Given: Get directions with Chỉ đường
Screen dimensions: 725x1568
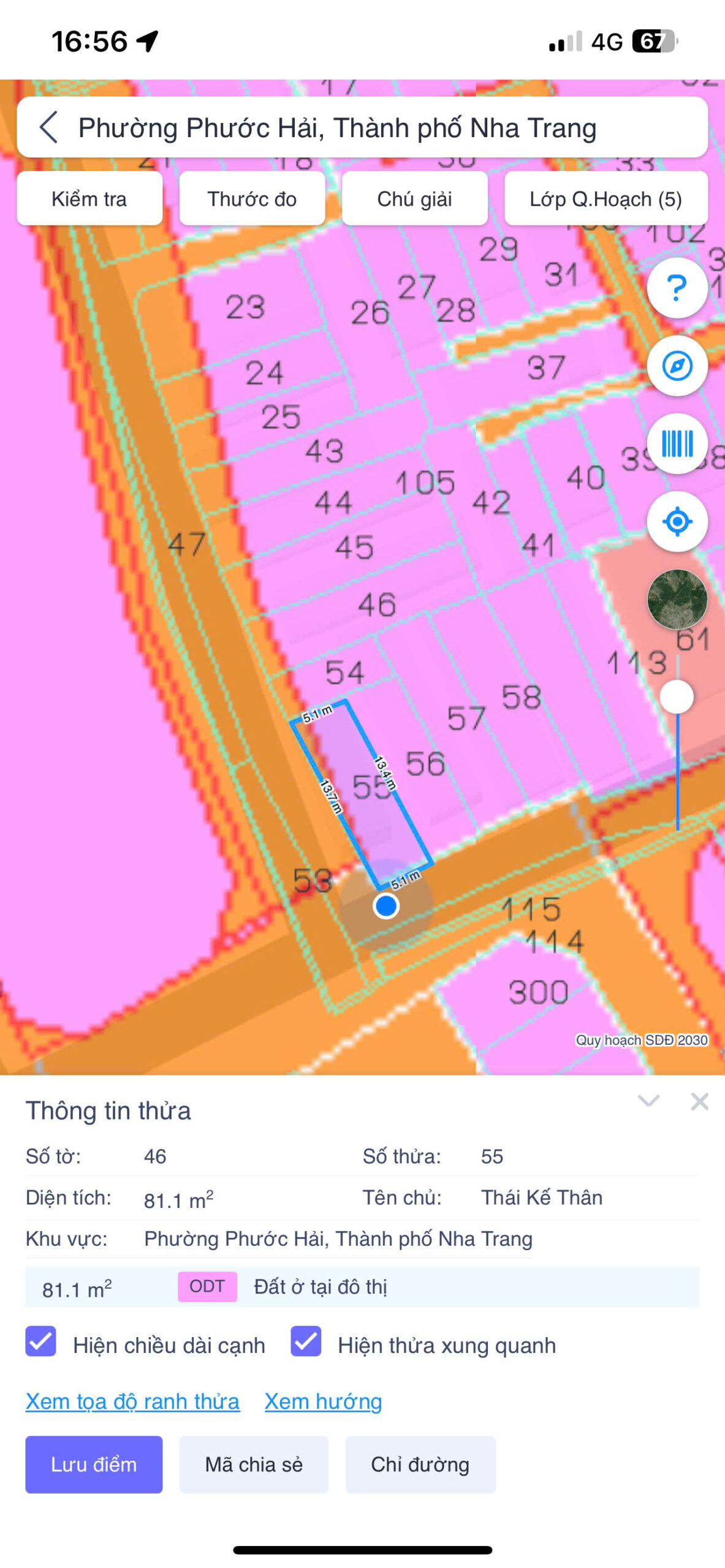Looking at the screenshot, I should [x=420, y=1464].
